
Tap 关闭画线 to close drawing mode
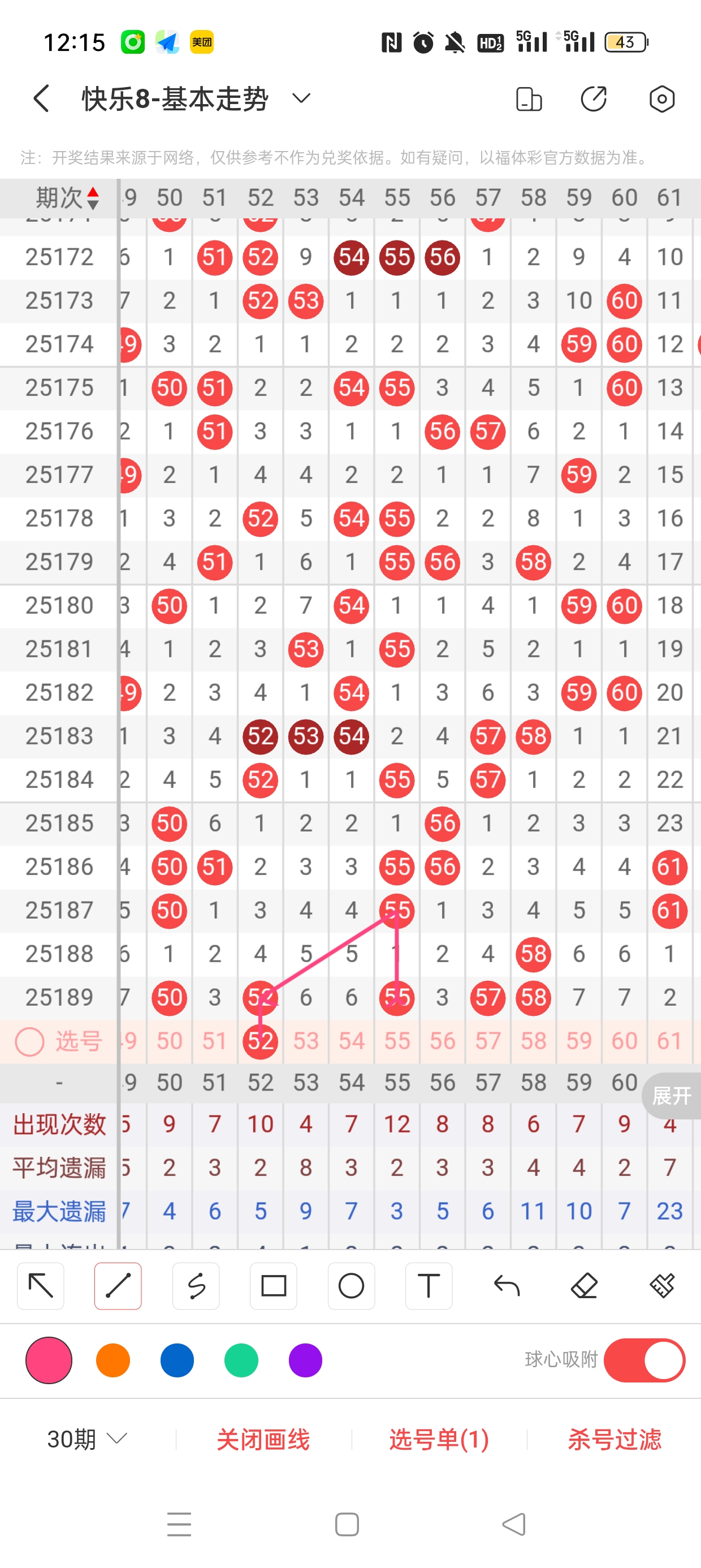[263, 1439]
